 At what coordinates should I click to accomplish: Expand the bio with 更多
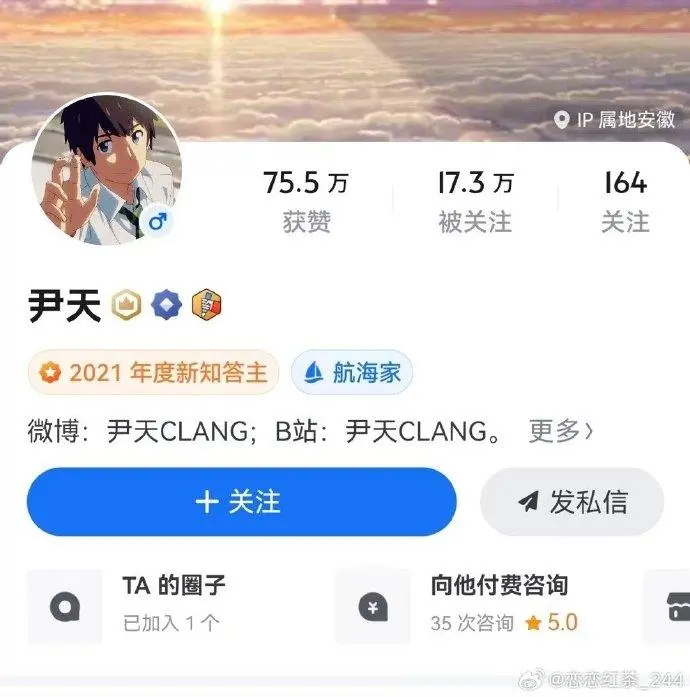[x=561, y=432]
